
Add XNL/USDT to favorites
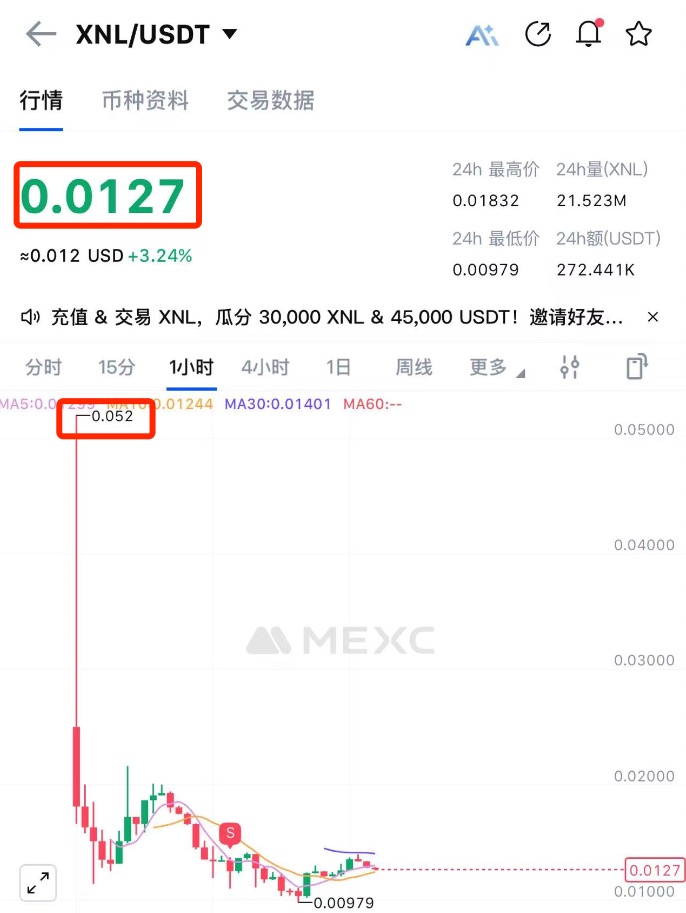click(x=639, y=34)
